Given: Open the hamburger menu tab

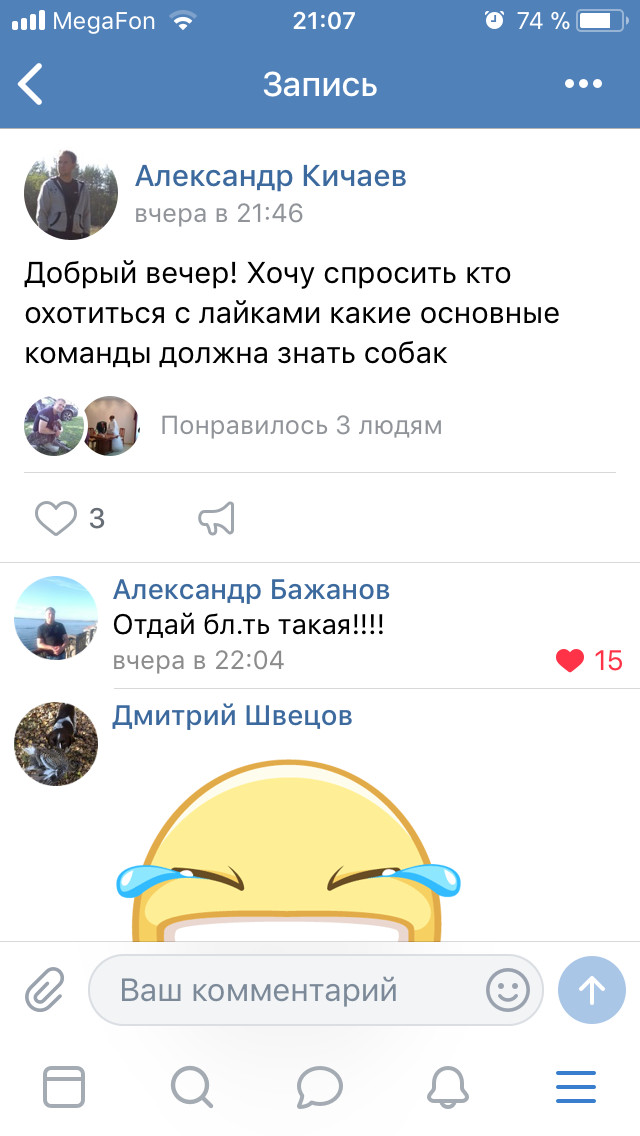Looking at the screenshot, I should pyautogui.click(x=575, y=1086).
